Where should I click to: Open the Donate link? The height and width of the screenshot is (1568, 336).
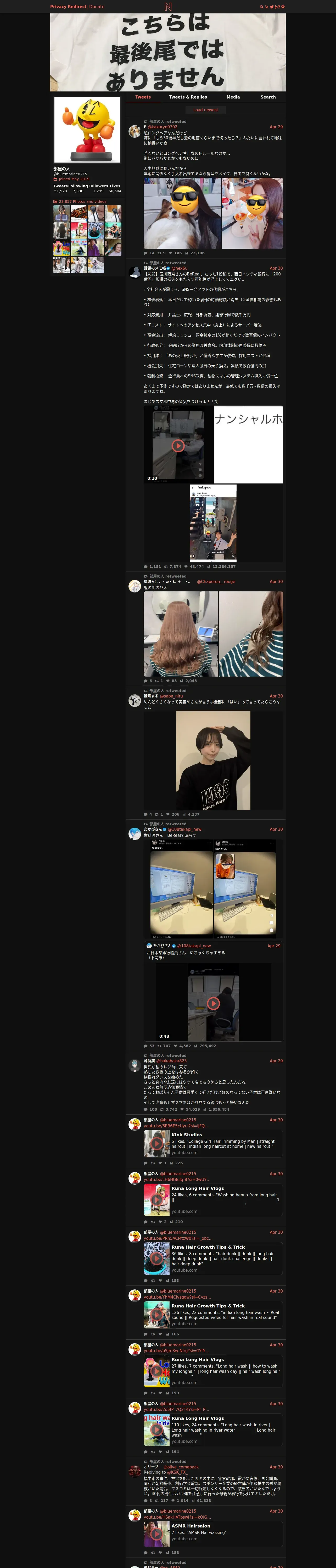(x=97, y=7)
